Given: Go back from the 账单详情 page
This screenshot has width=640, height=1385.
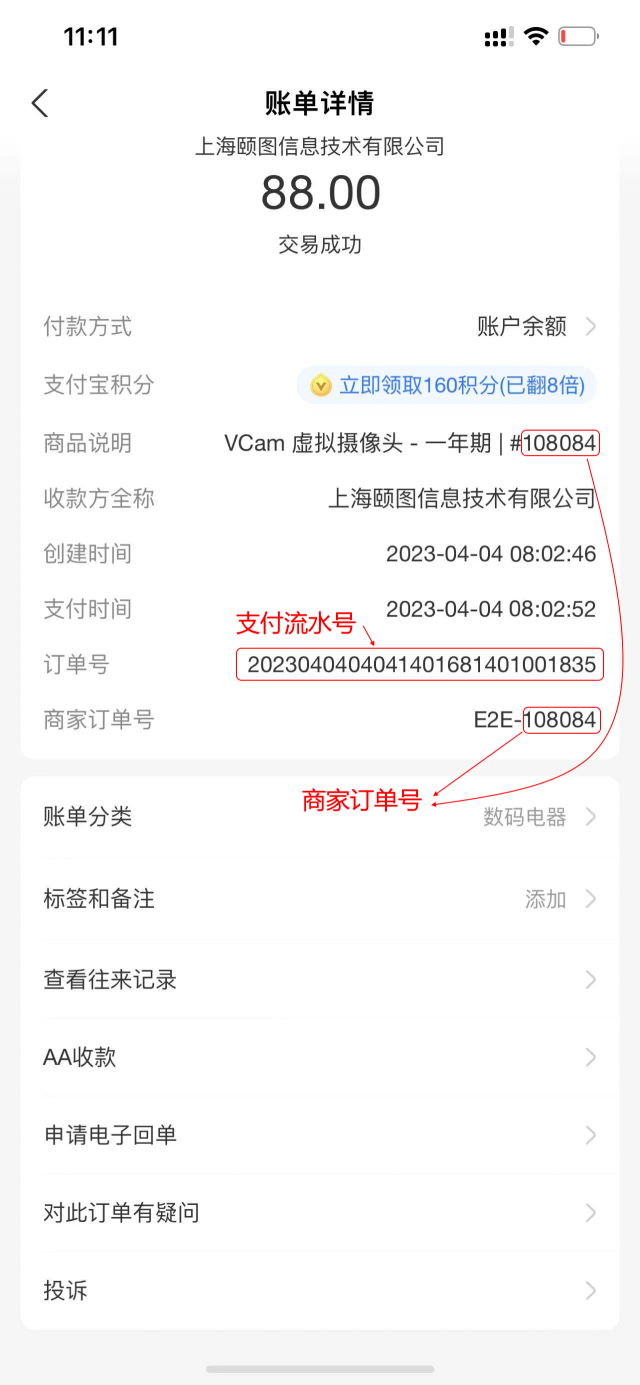Looking at the screenshot, I should [40, 103].
